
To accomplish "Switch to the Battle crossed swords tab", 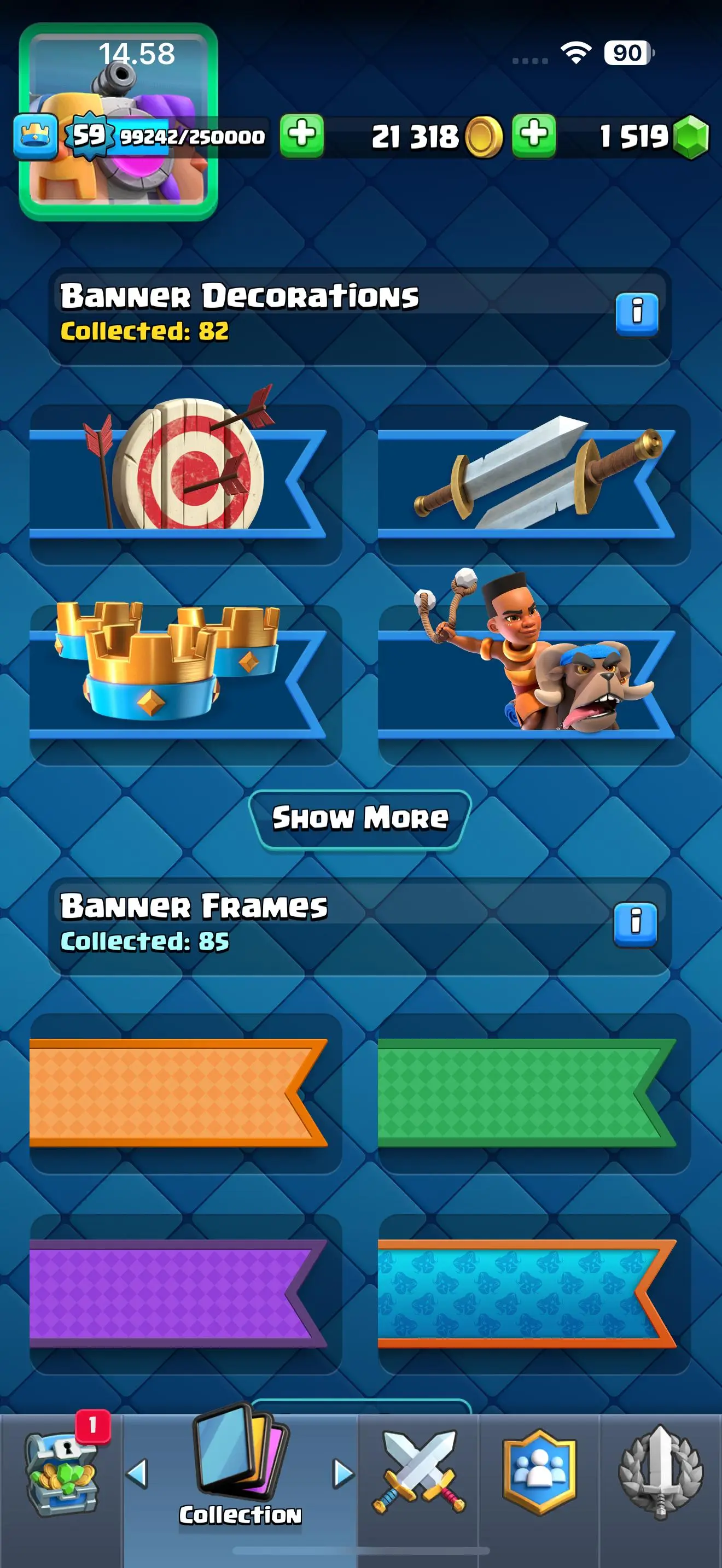I will 418,1472.
